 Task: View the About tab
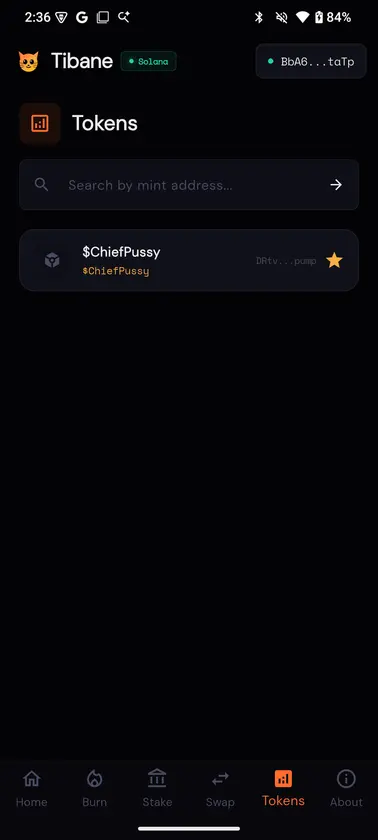pyautogui.click(x=346, y=789)
